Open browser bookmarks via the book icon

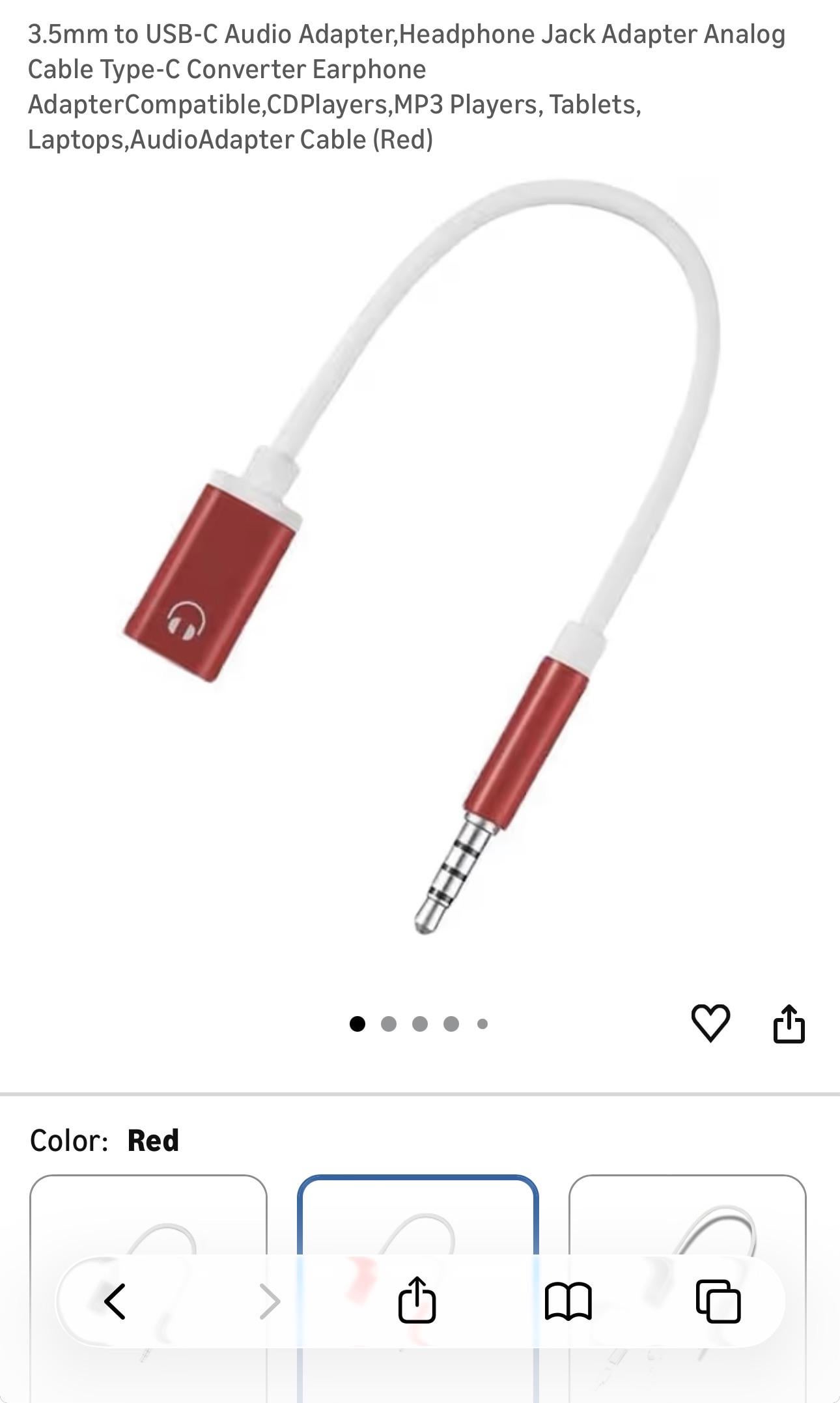(568, 1302)
